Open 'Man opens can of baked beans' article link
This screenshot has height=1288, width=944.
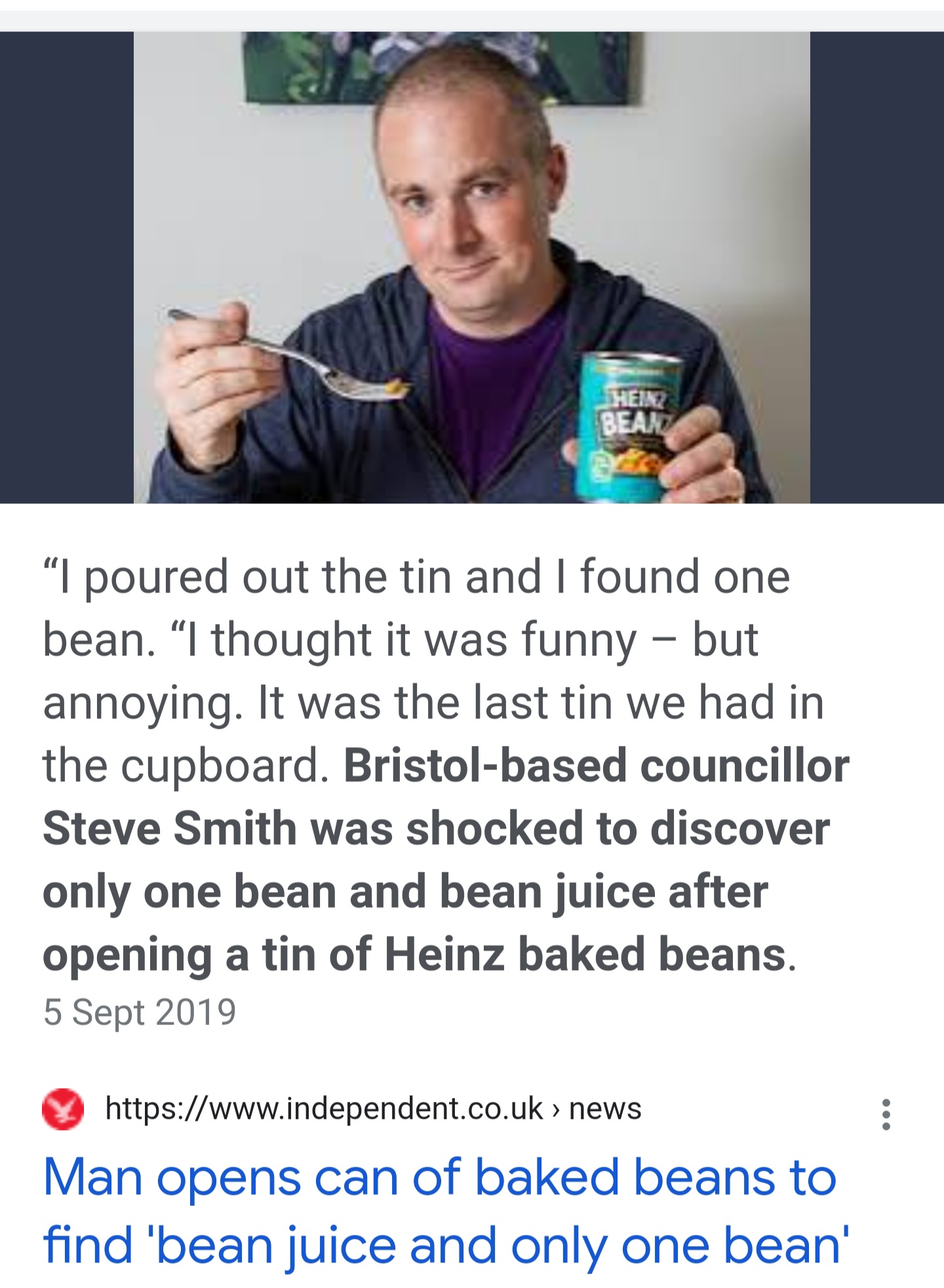point(446,1210)
